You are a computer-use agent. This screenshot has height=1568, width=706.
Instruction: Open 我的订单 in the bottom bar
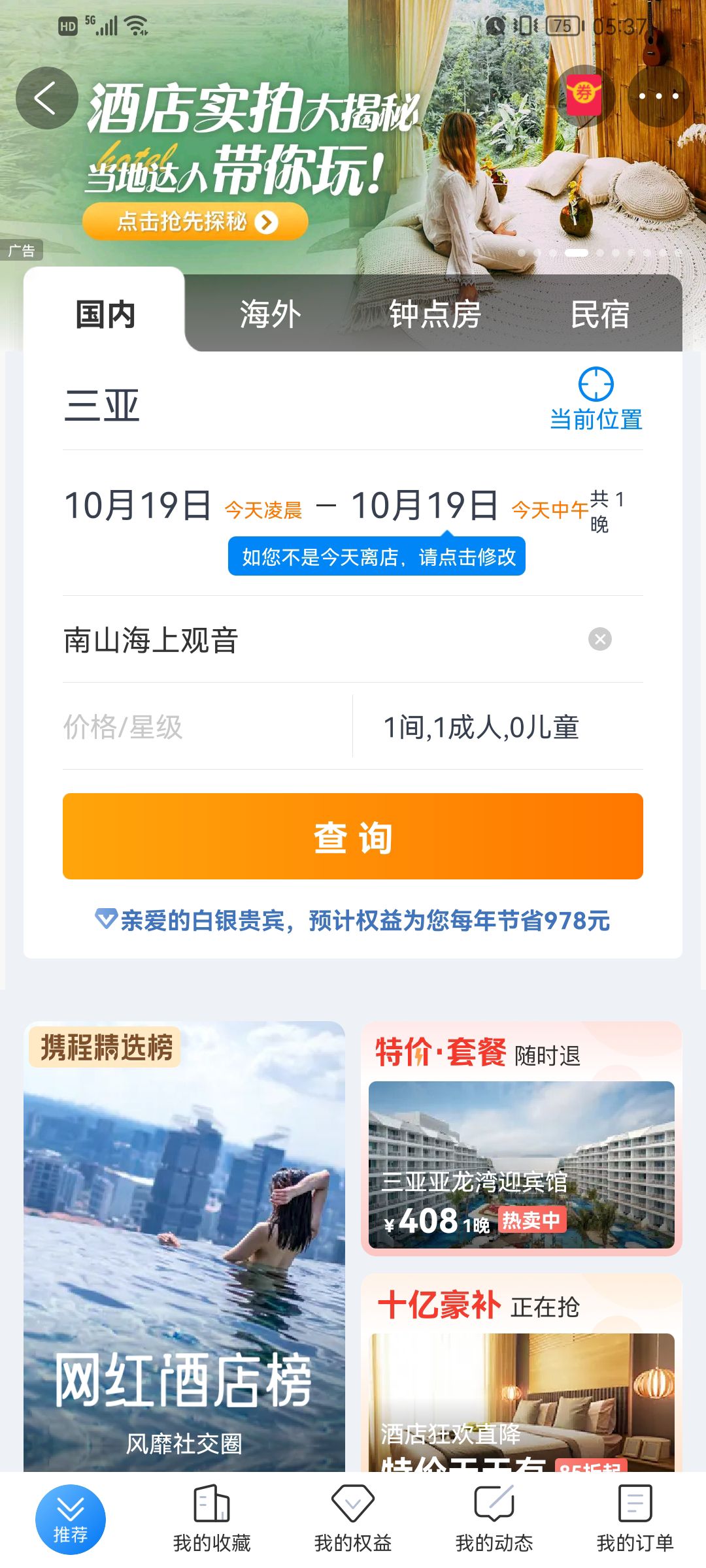pyautogui.click(x=635, y=1518)
